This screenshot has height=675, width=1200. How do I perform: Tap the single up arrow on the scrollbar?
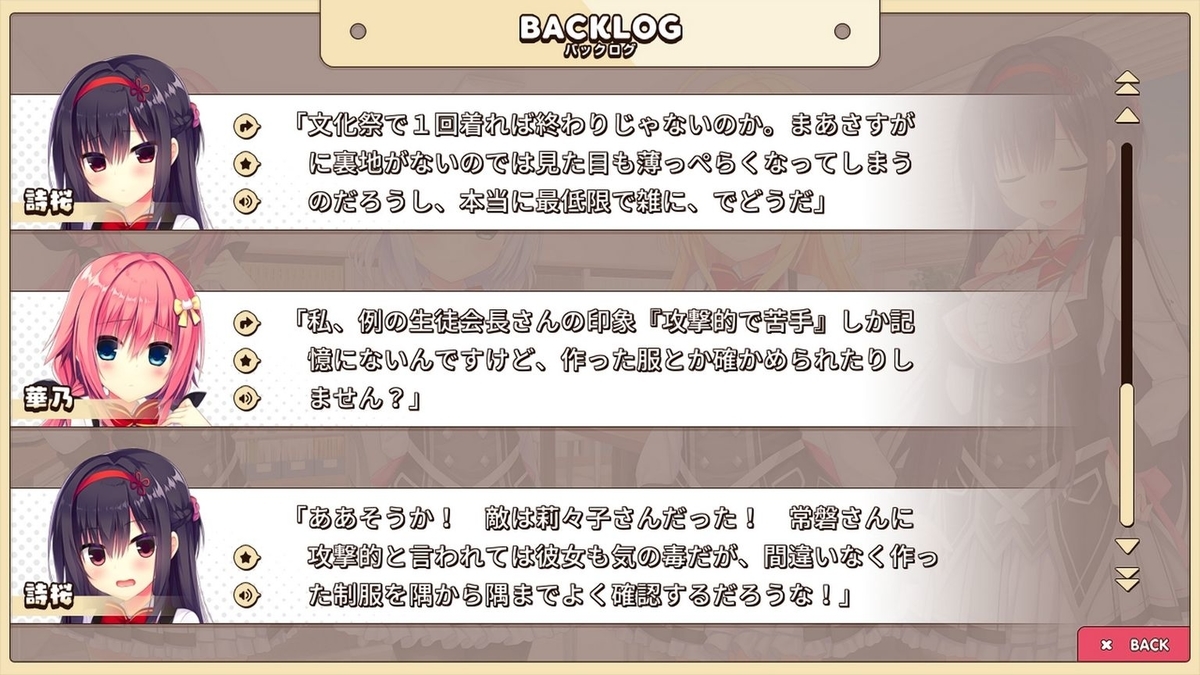1127,115
